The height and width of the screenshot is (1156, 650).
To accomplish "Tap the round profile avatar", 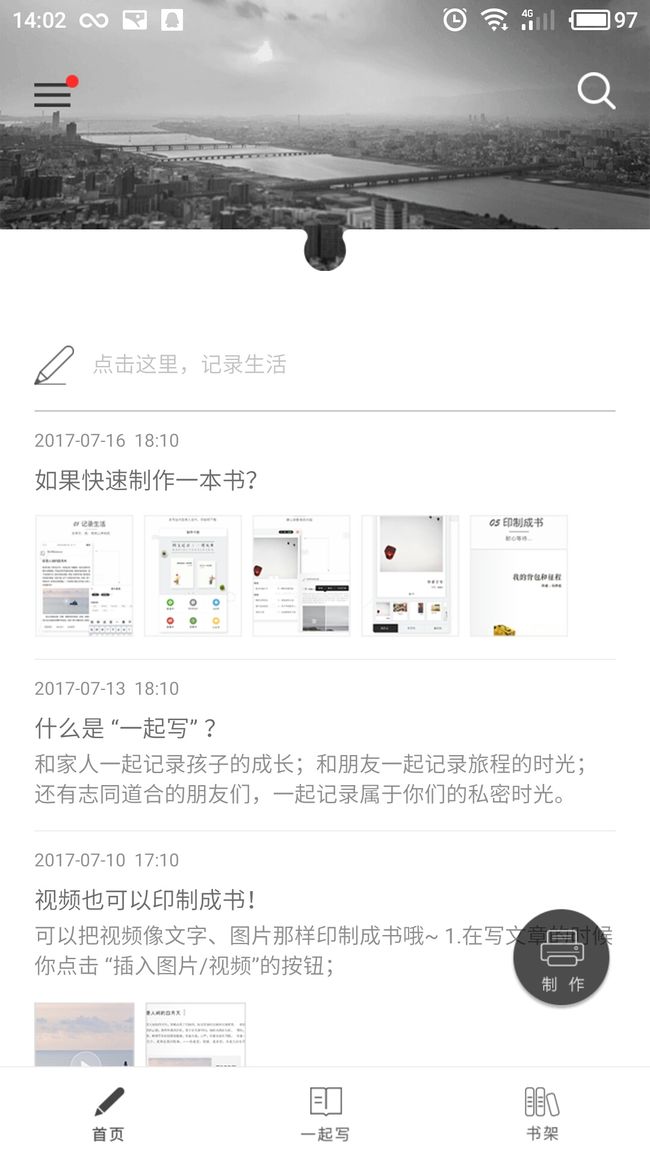I will 325,246.
